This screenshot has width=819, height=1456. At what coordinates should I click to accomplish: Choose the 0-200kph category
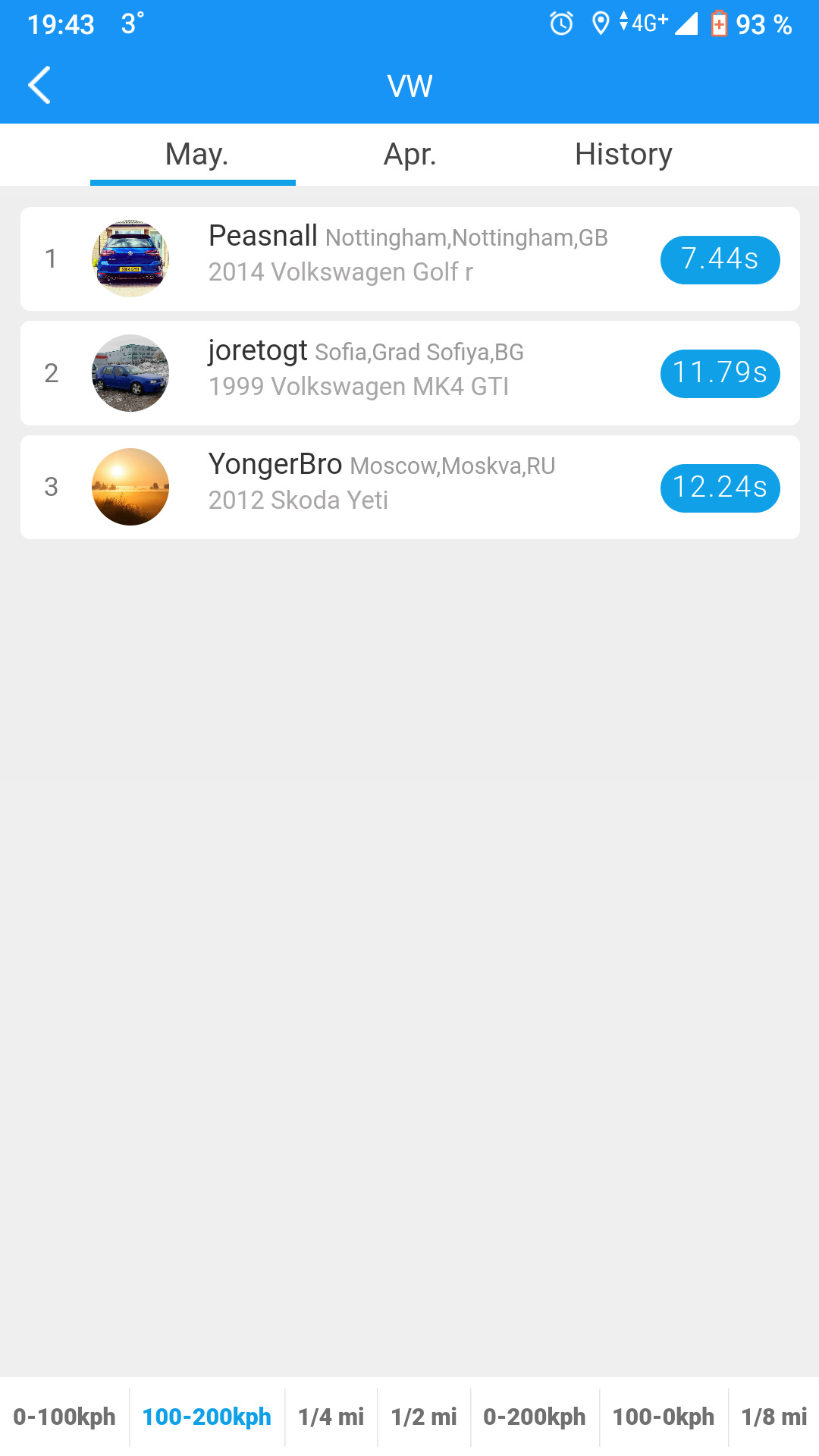coord(535,1417)
